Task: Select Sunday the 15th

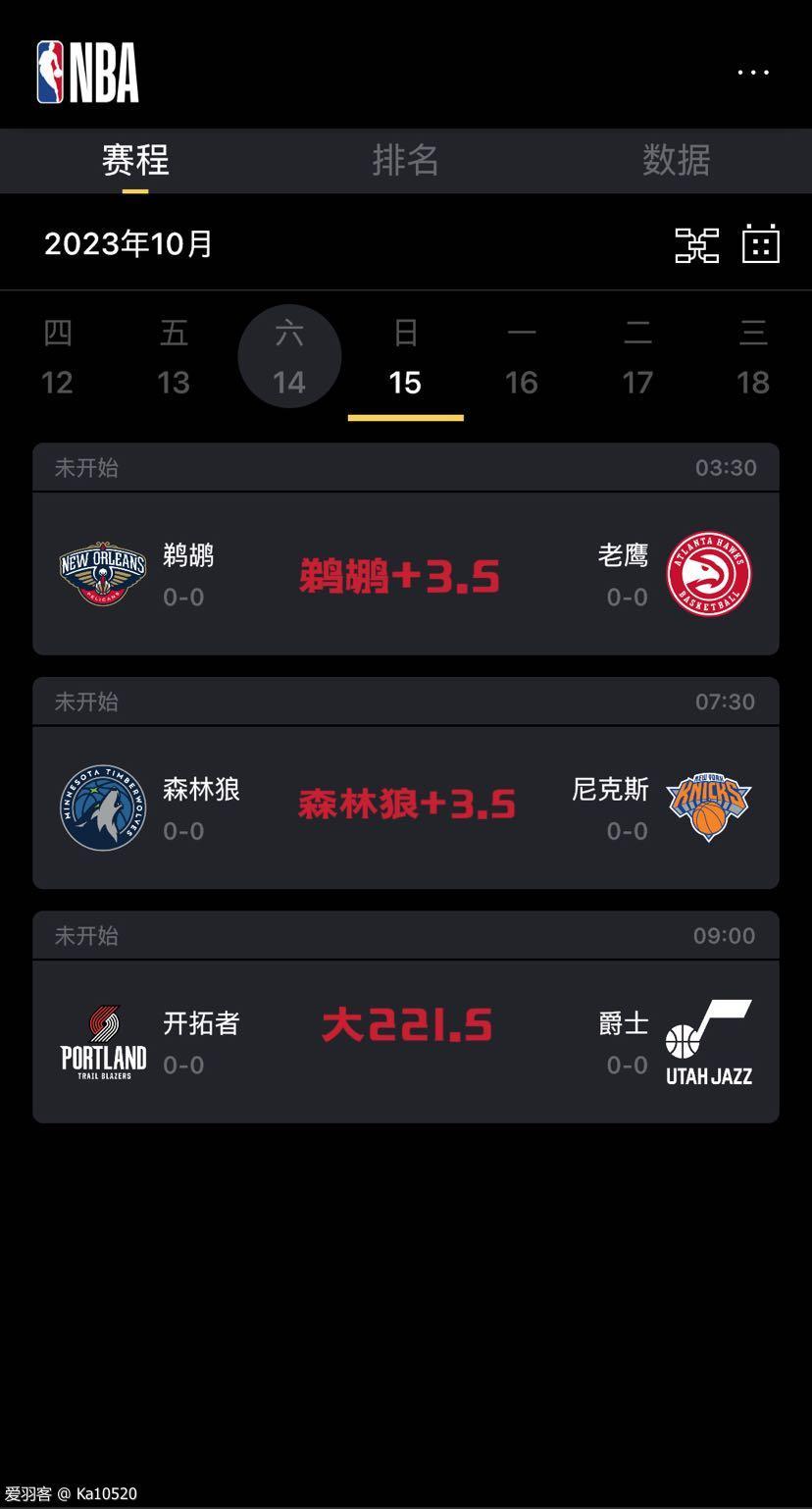Action: (x=405, y=357)
